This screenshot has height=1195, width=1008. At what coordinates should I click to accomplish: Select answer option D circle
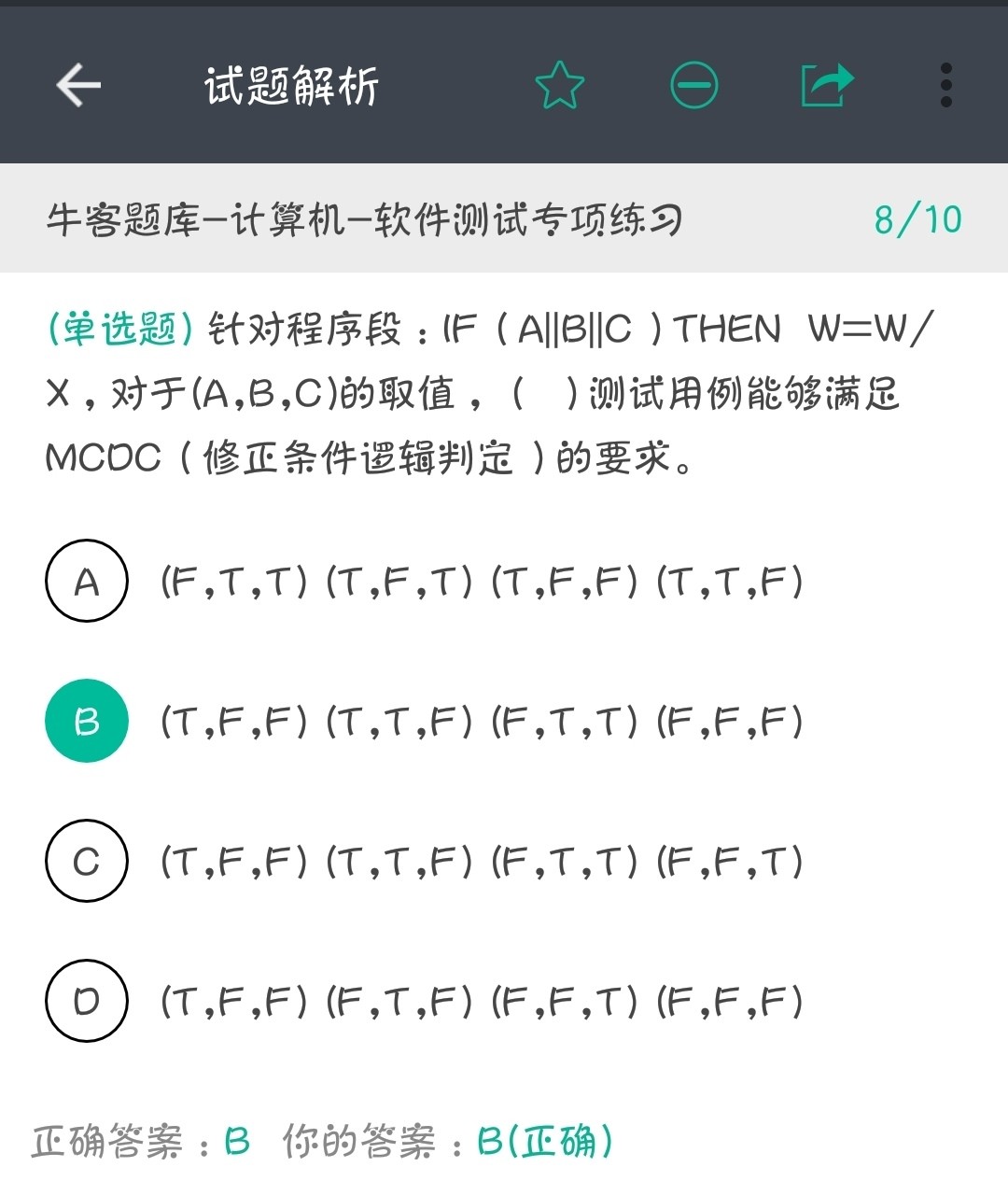click(x=86, y=1001)
